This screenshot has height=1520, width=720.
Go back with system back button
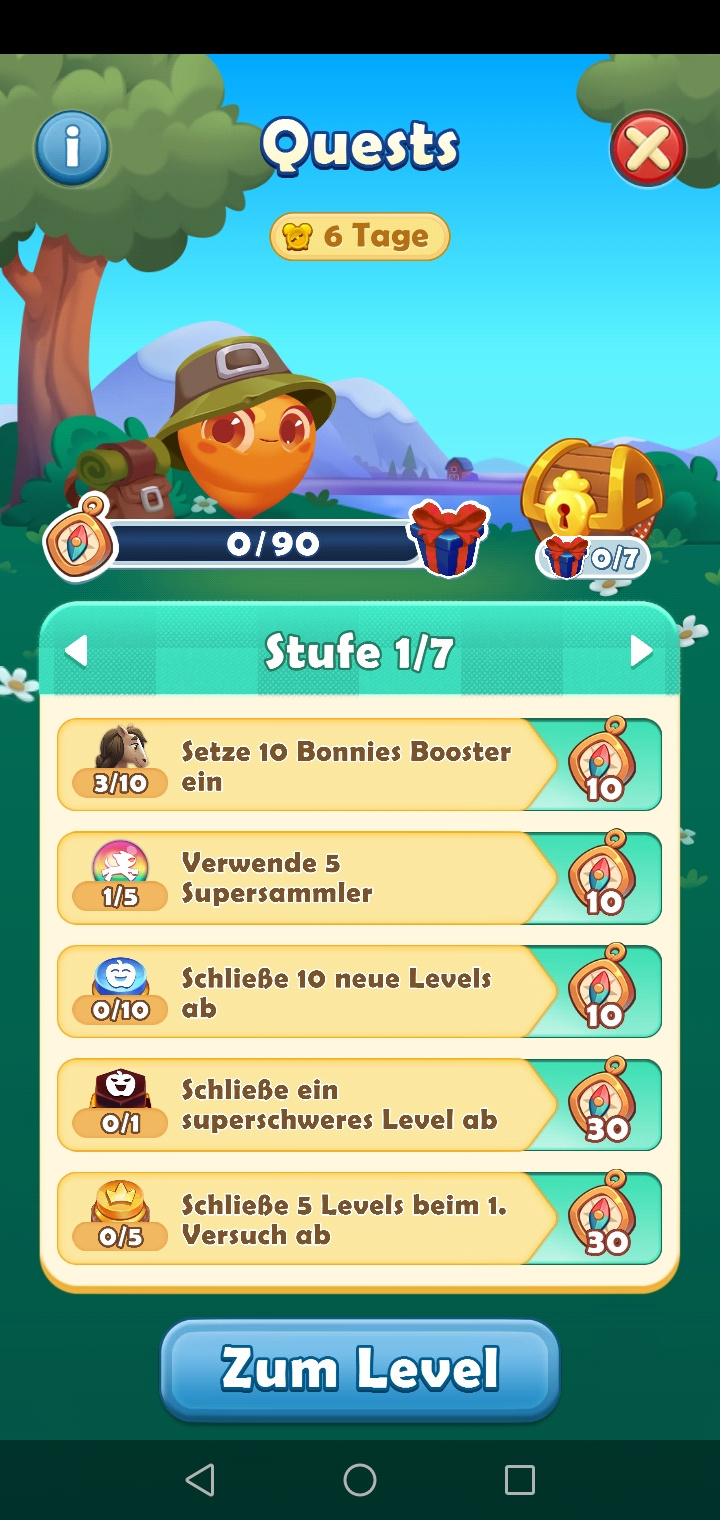click(200, 1480)
